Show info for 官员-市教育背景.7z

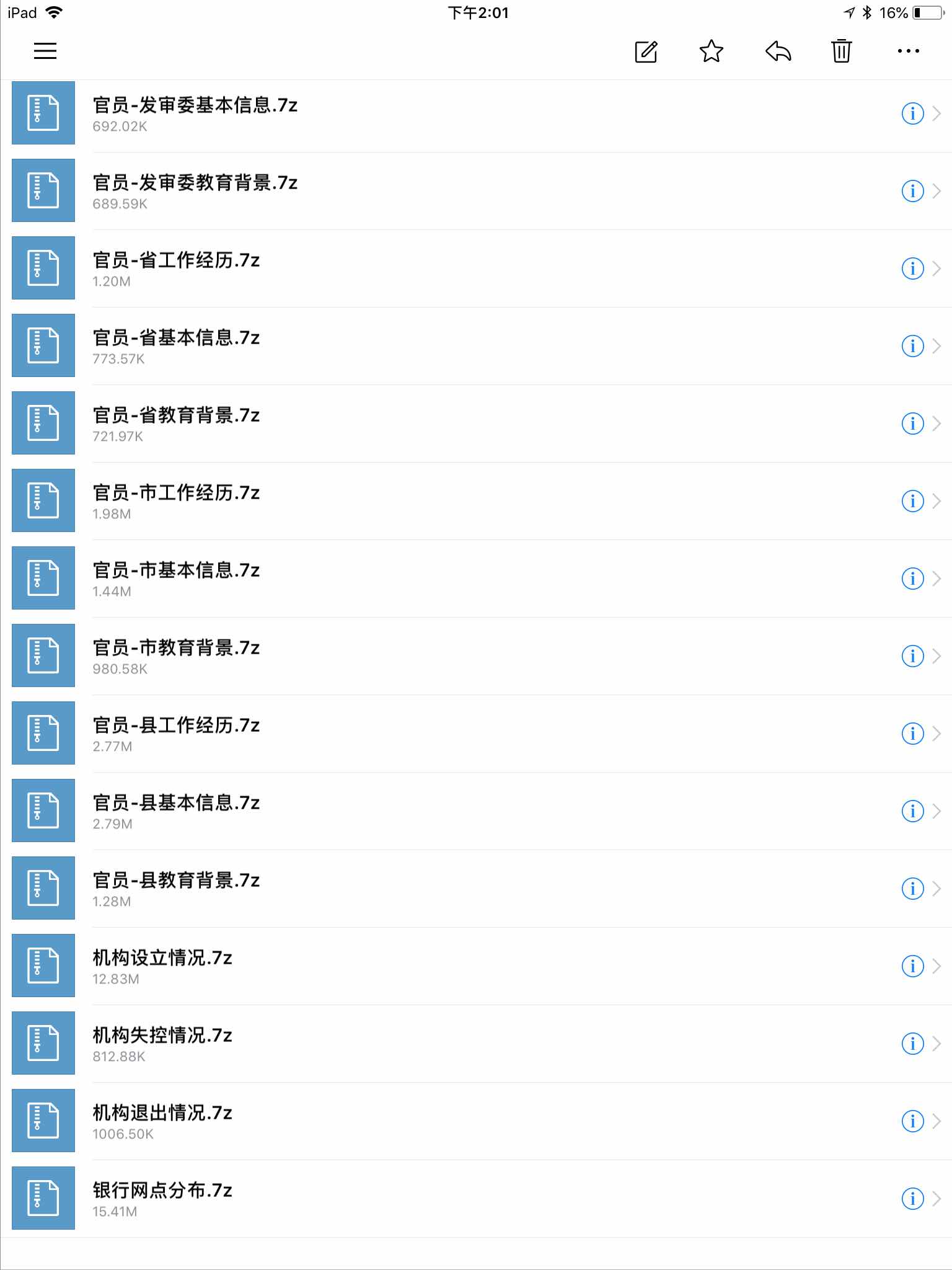pyautogui.click(x=912, y=656)
